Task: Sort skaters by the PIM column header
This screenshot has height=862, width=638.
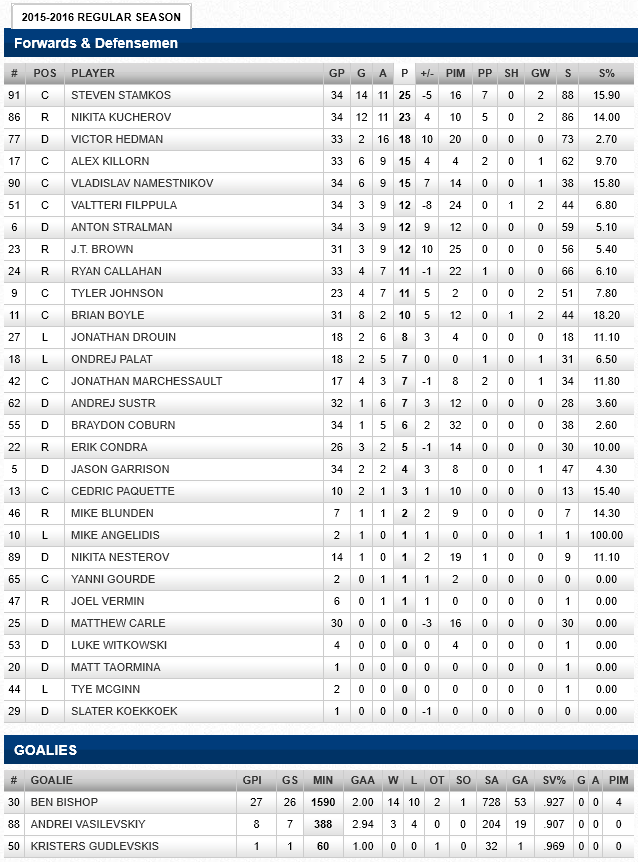Action: 455,73
